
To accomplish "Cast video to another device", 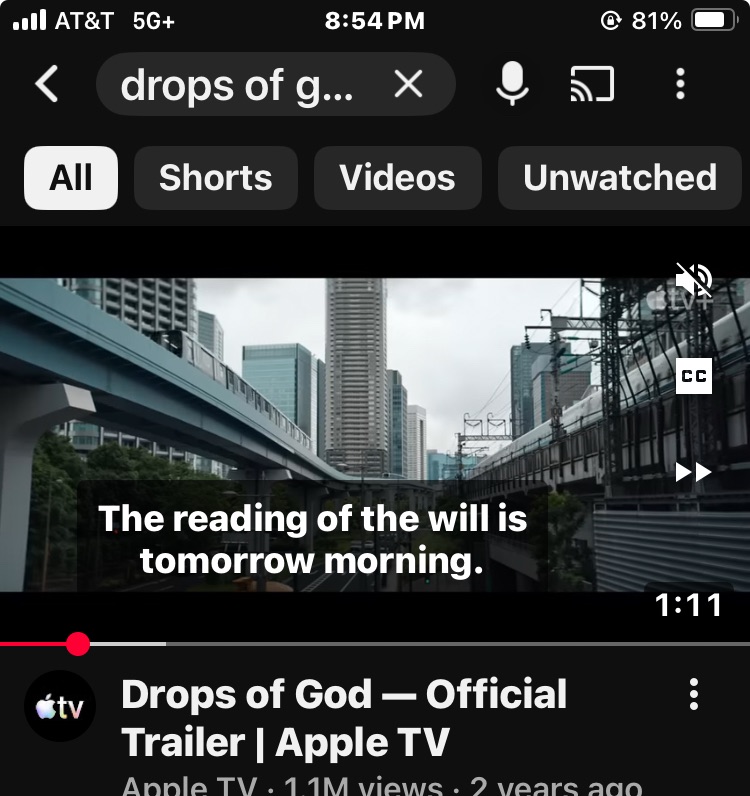I will click(x=592, y=85).
